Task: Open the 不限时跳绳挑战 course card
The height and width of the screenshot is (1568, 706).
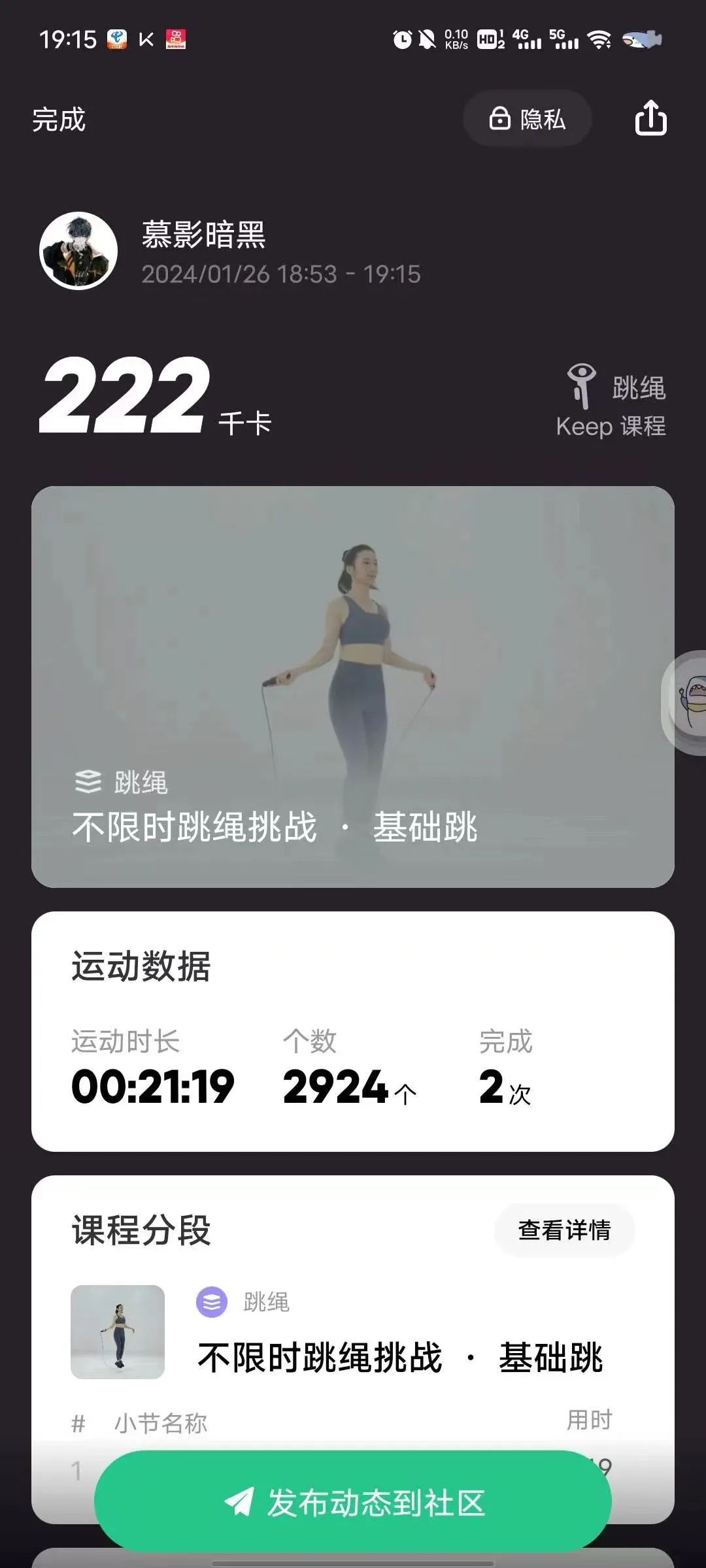Action: [353, 686]
